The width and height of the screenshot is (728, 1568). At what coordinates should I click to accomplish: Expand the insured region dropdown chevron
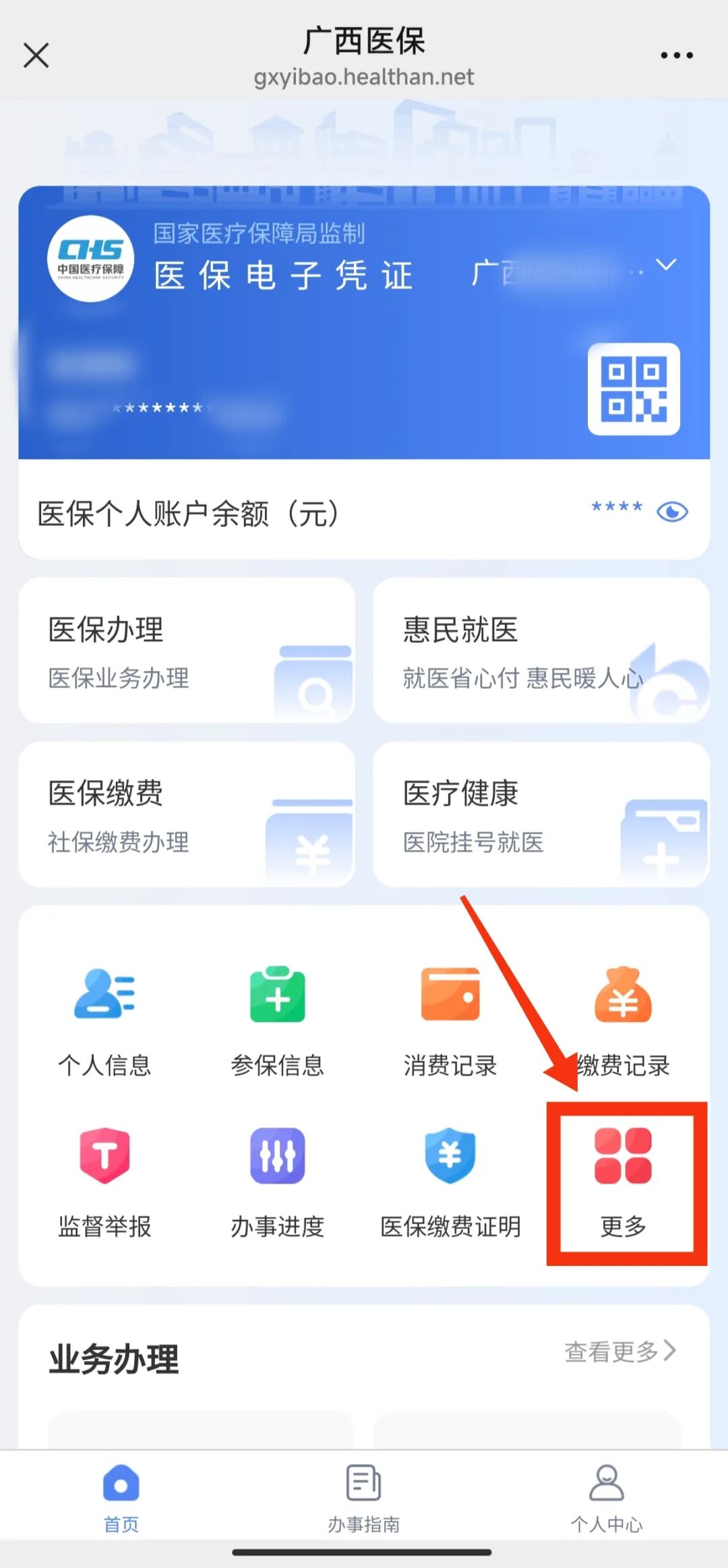point(666,265)
